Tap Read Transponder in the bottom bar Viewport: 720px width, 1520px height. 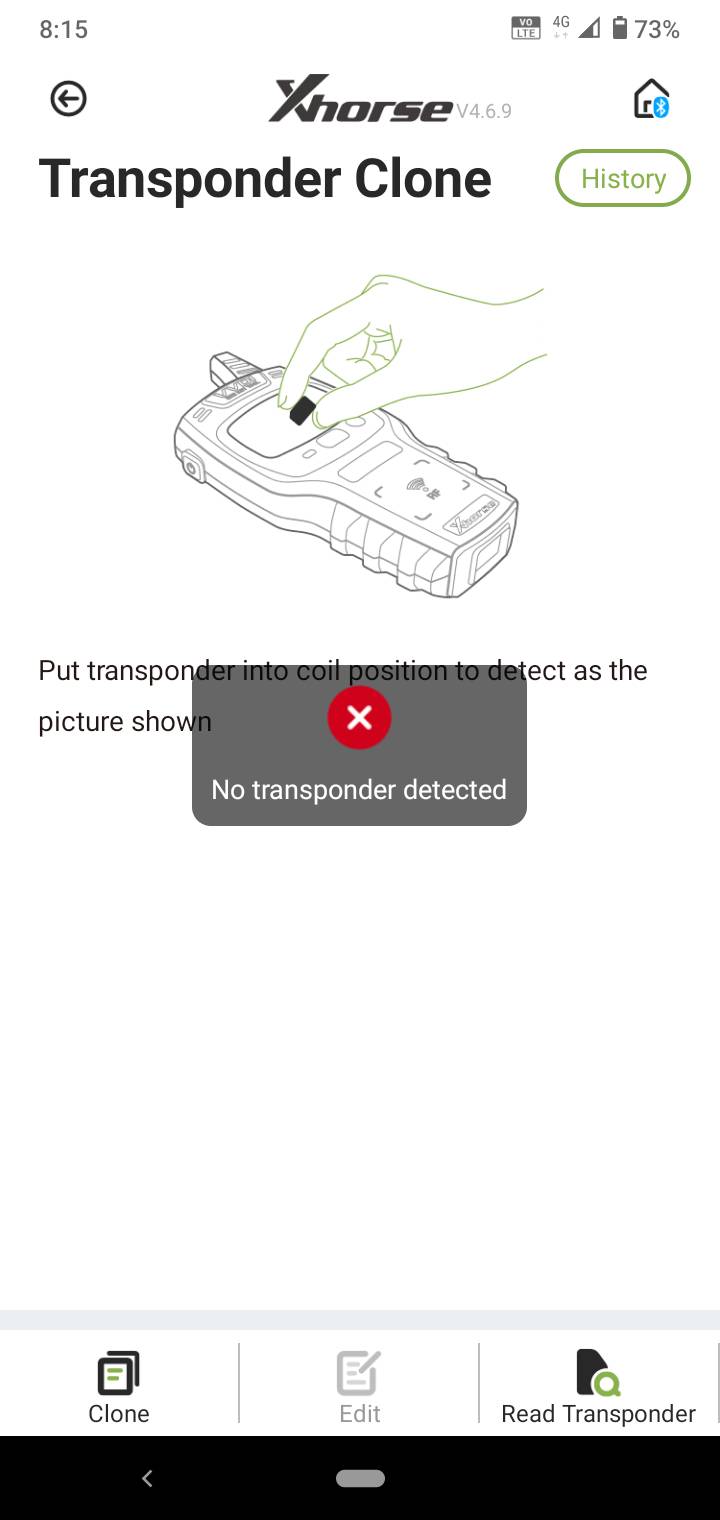[598, 1386]
